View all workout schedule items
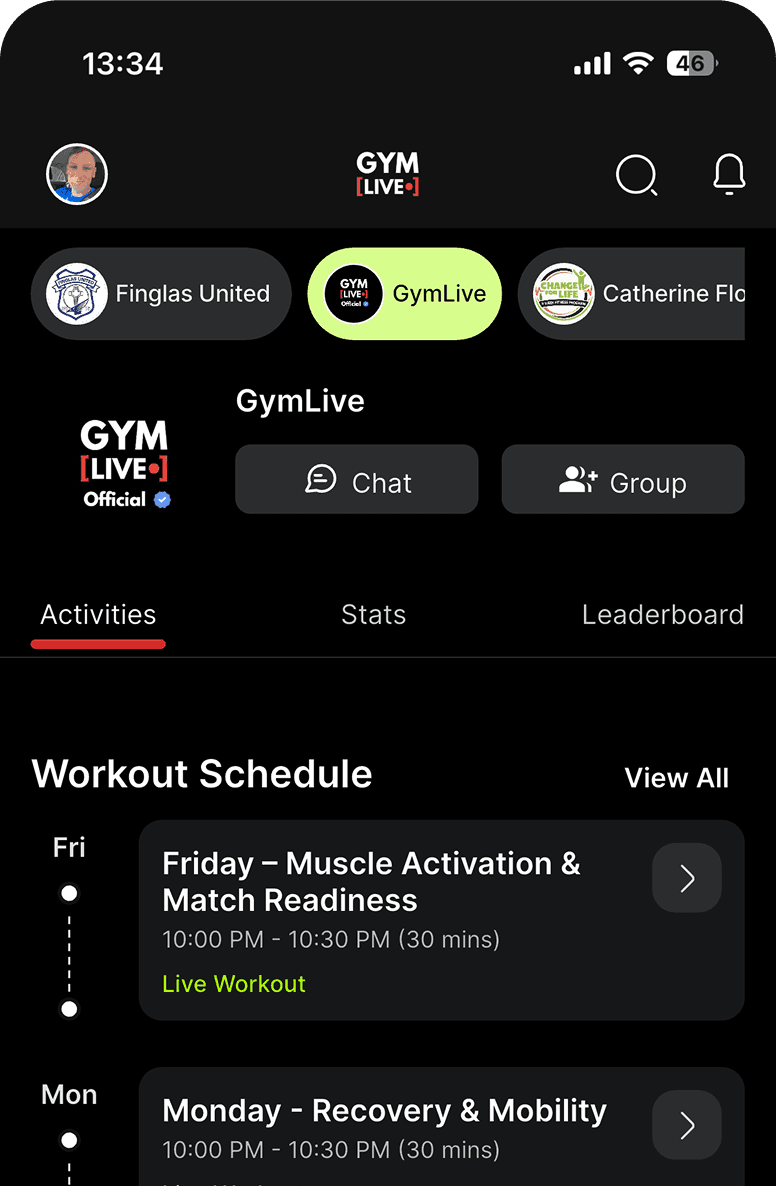 676,778
